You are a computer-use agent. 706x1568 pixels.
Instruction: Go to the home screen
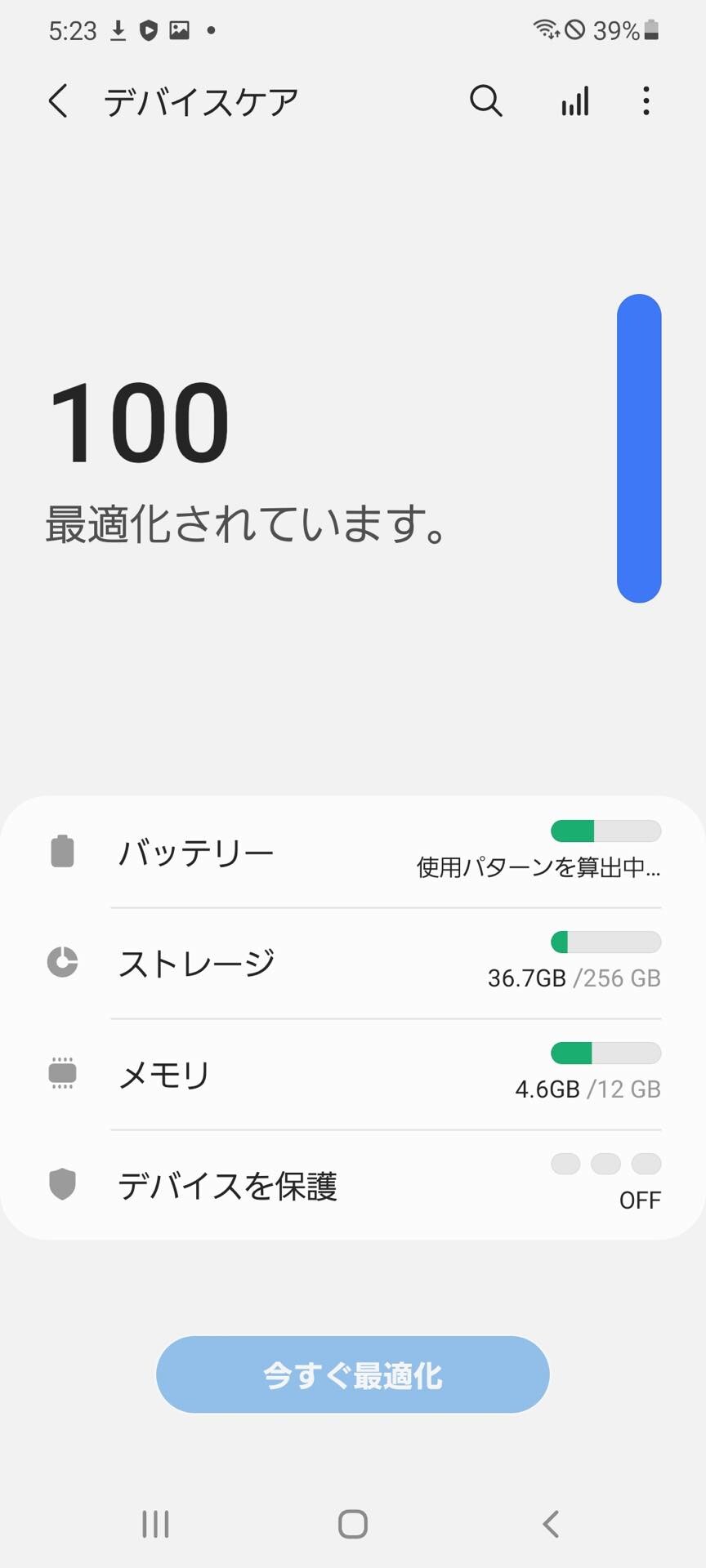coord(353,1524)
